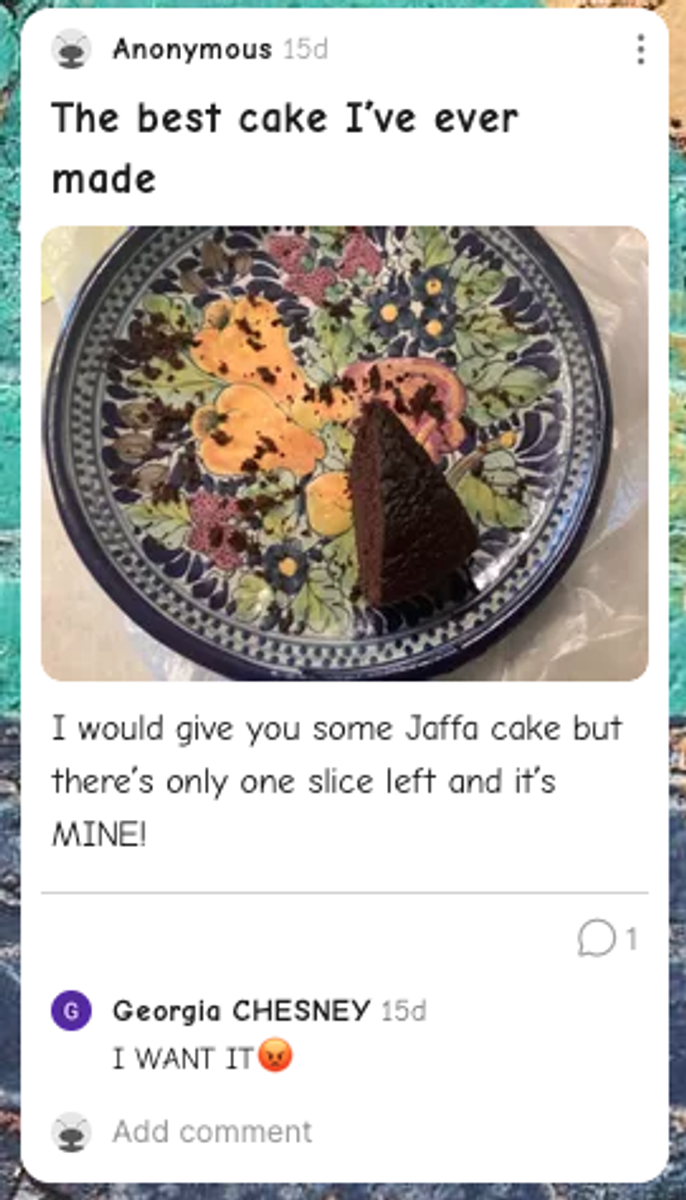Open Georgia CHESNEY's profile avatar
The height and width of the screenshot is (1200, 686).
pyautogui.click(x=71, y=1011)
